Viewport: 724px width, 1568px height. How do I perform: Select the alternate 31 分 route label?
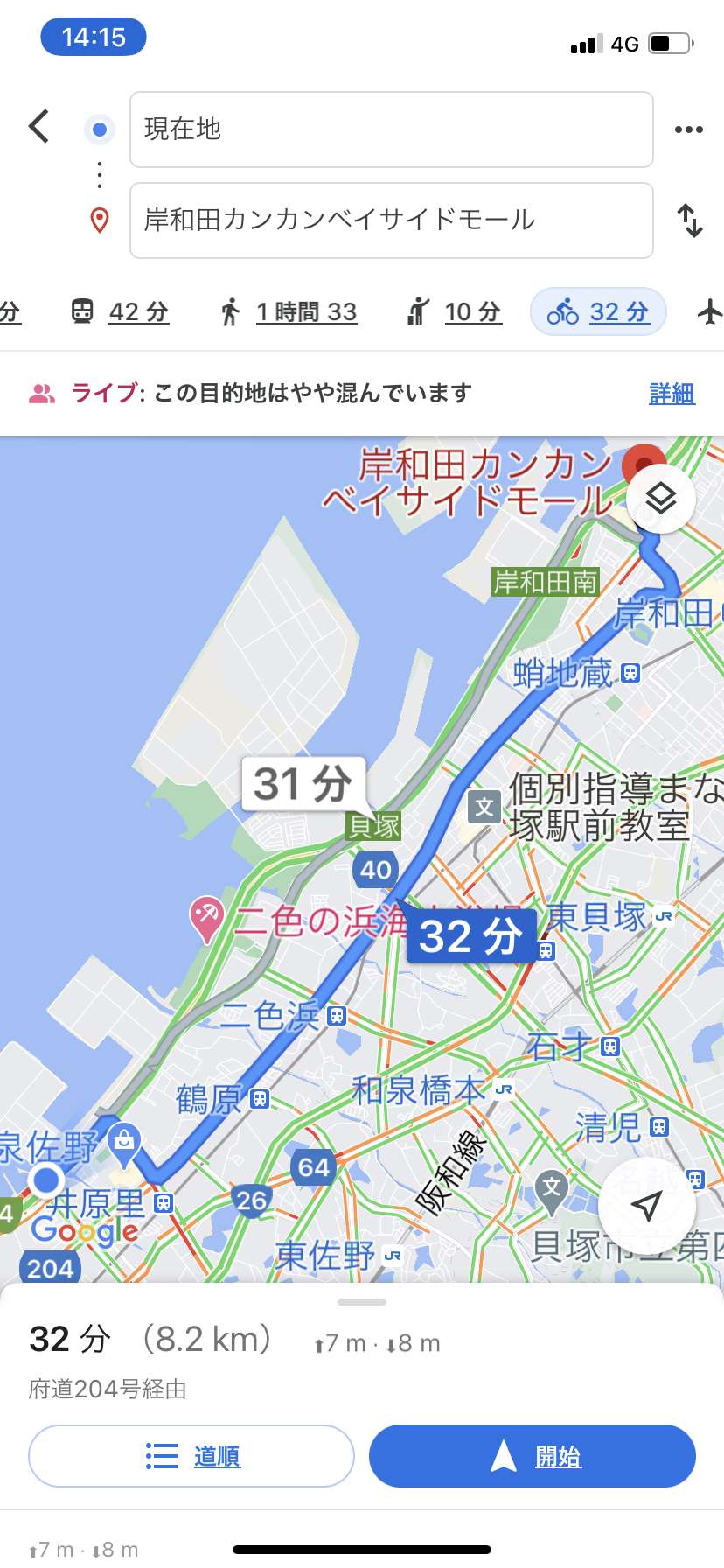(x=303, y=783)
